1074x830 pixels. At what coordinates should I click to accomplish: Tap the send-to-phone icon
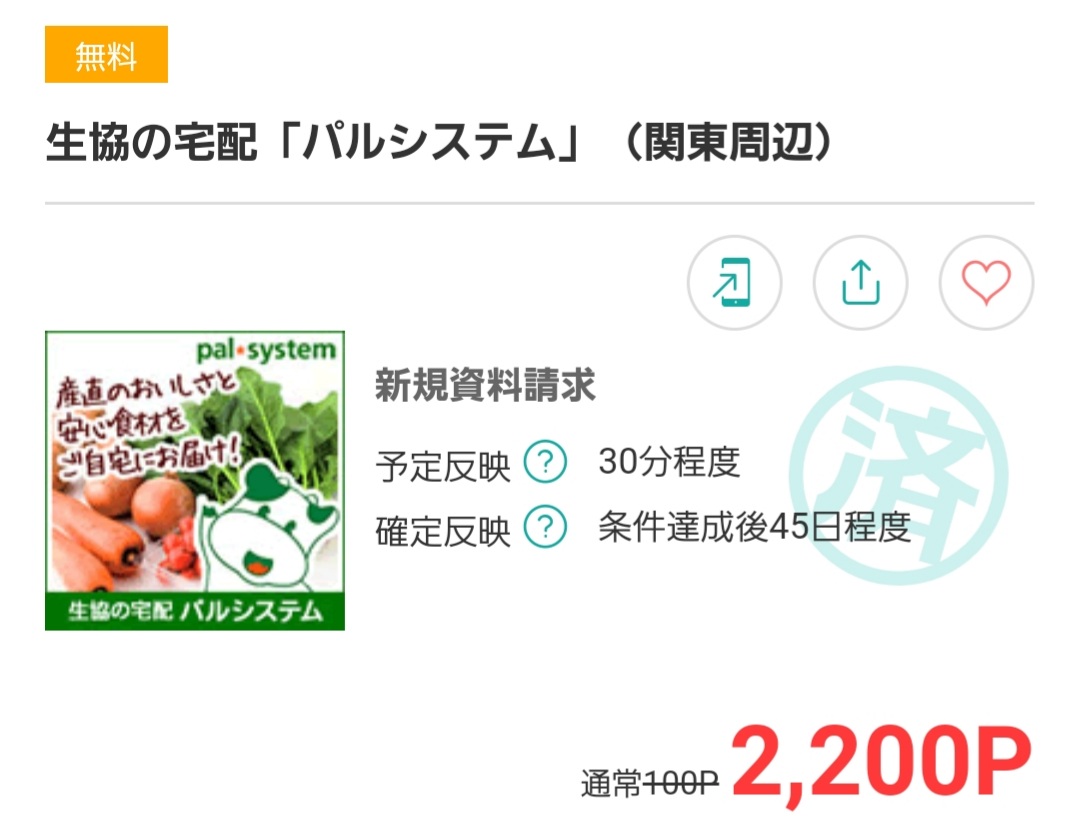click(734, 283)
